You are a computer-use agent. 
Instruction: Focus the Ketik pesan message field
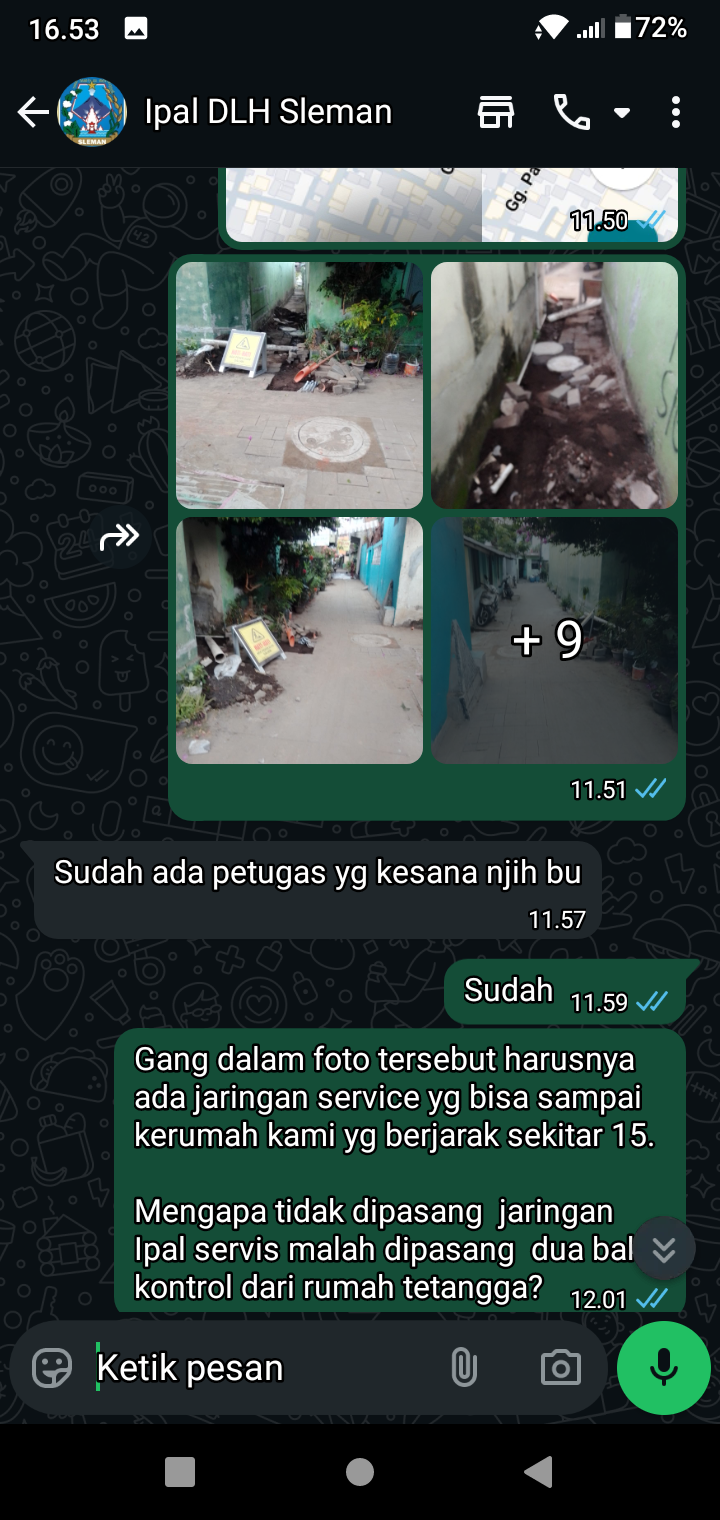[260, 1367]
